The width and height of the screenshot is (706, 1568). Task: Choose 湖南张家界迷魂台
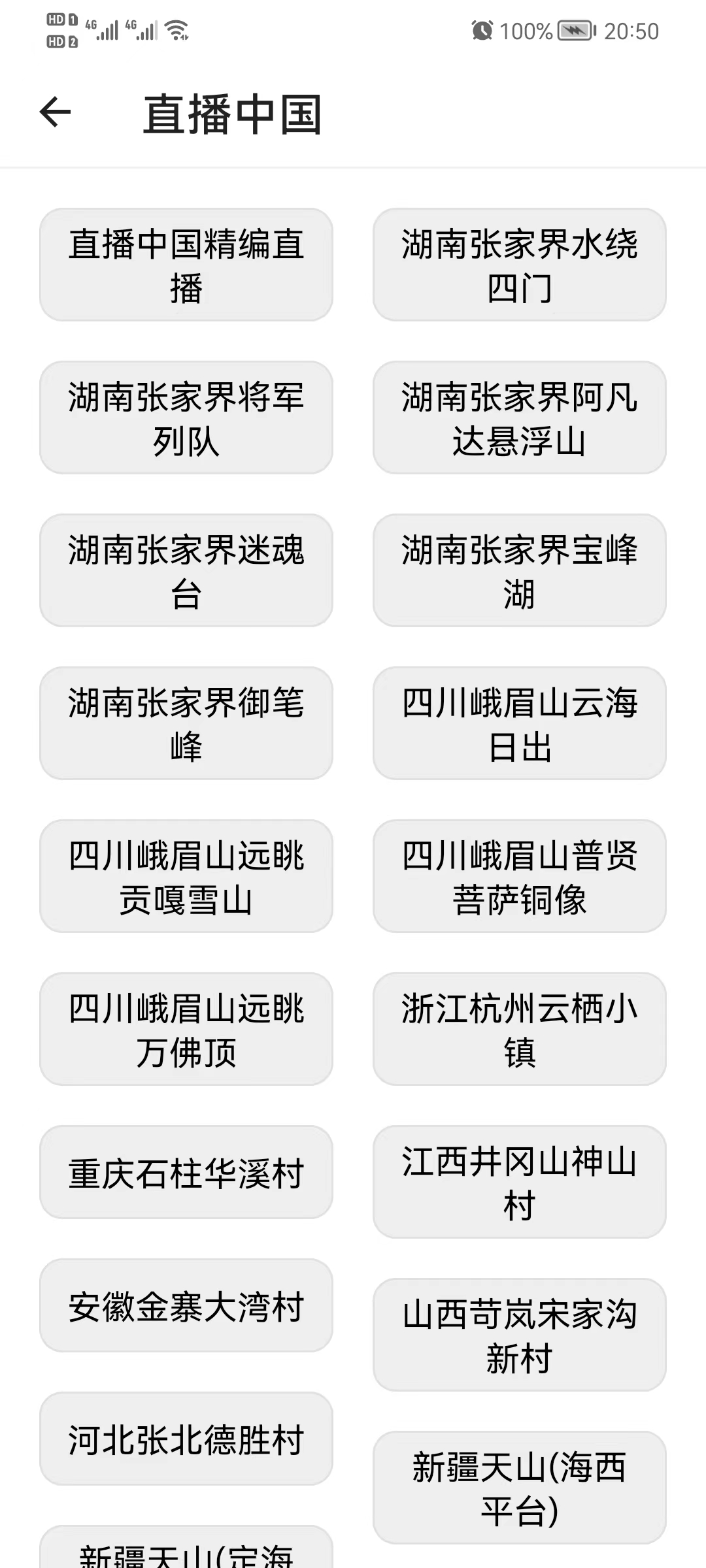click(186, 571)
